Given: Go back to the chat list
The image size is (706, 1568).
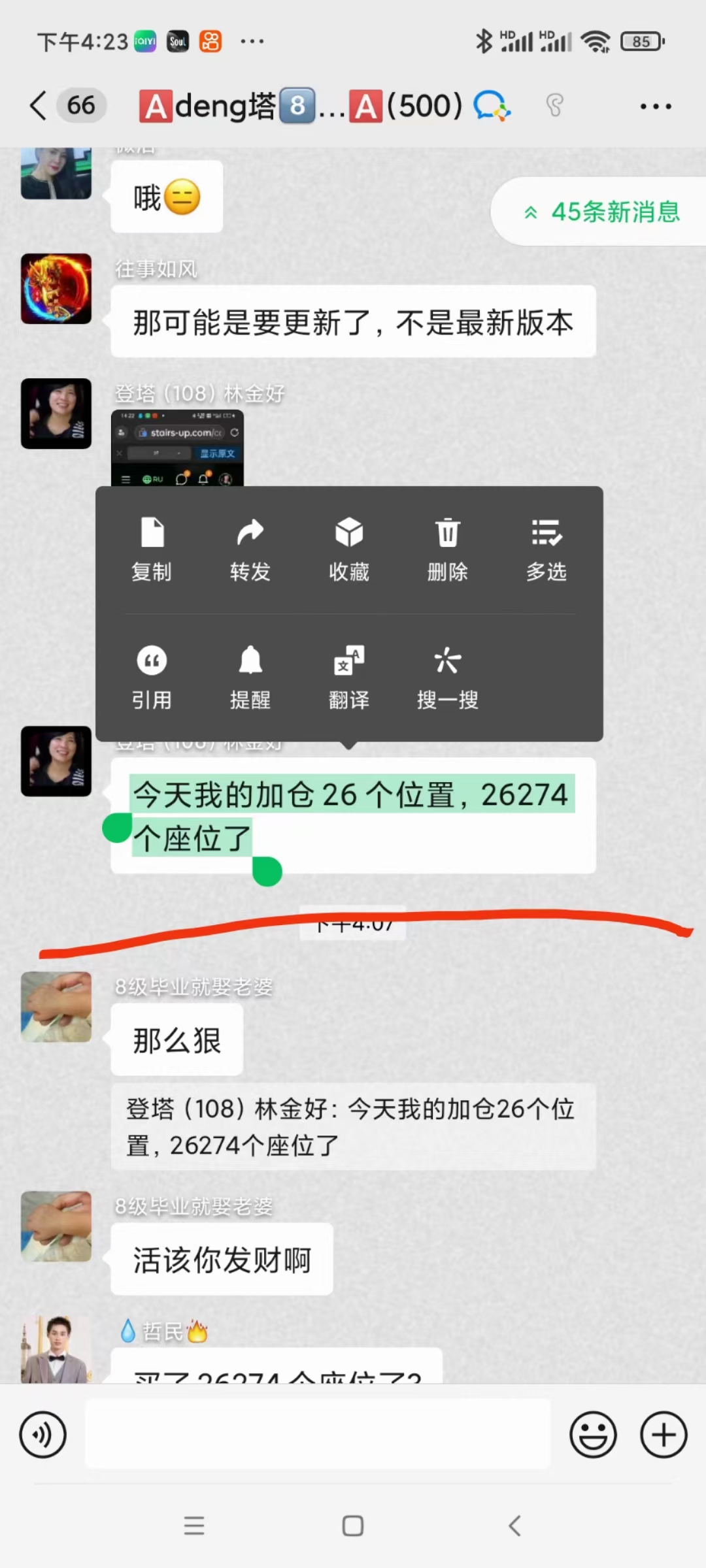Looking at the screenshot, I should click(39, 106).
